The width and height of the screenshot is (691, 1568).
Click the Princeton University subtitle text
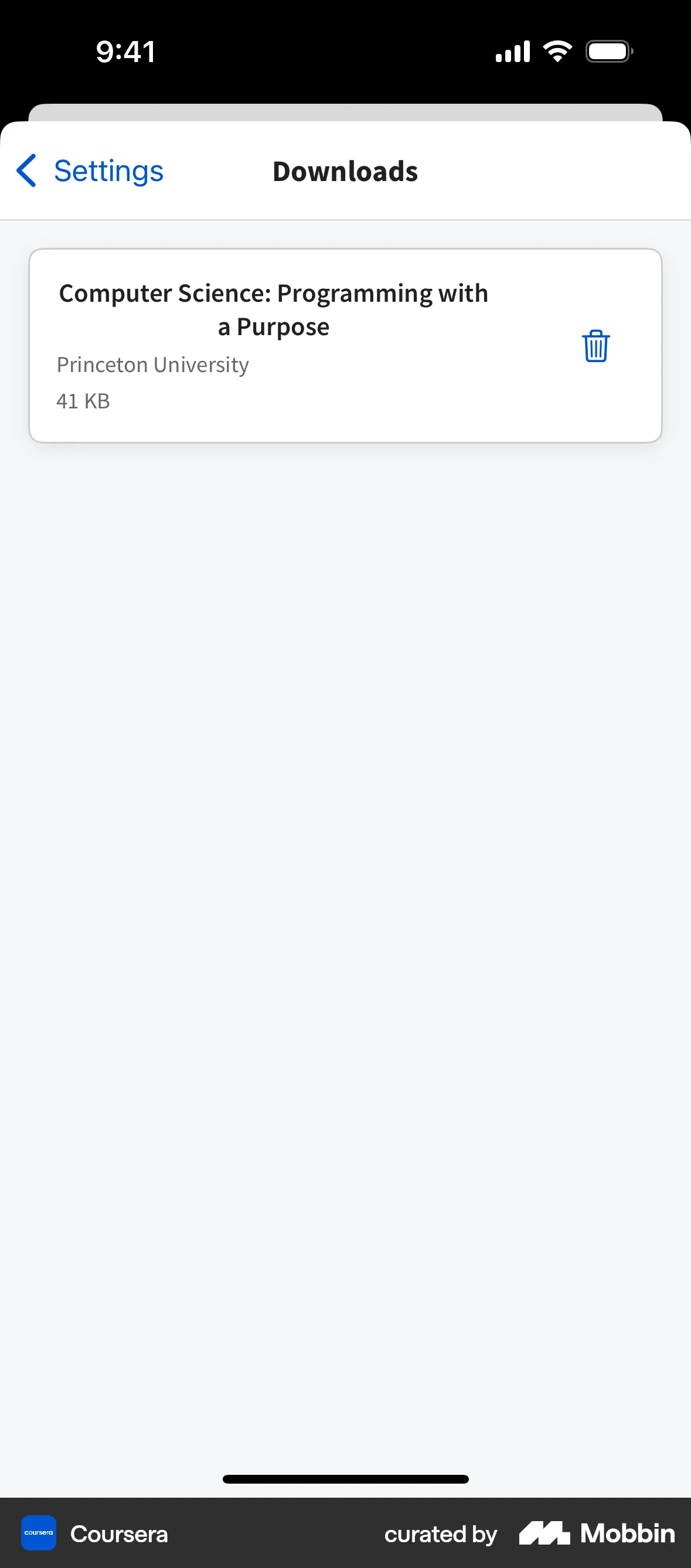coord(152,364)
